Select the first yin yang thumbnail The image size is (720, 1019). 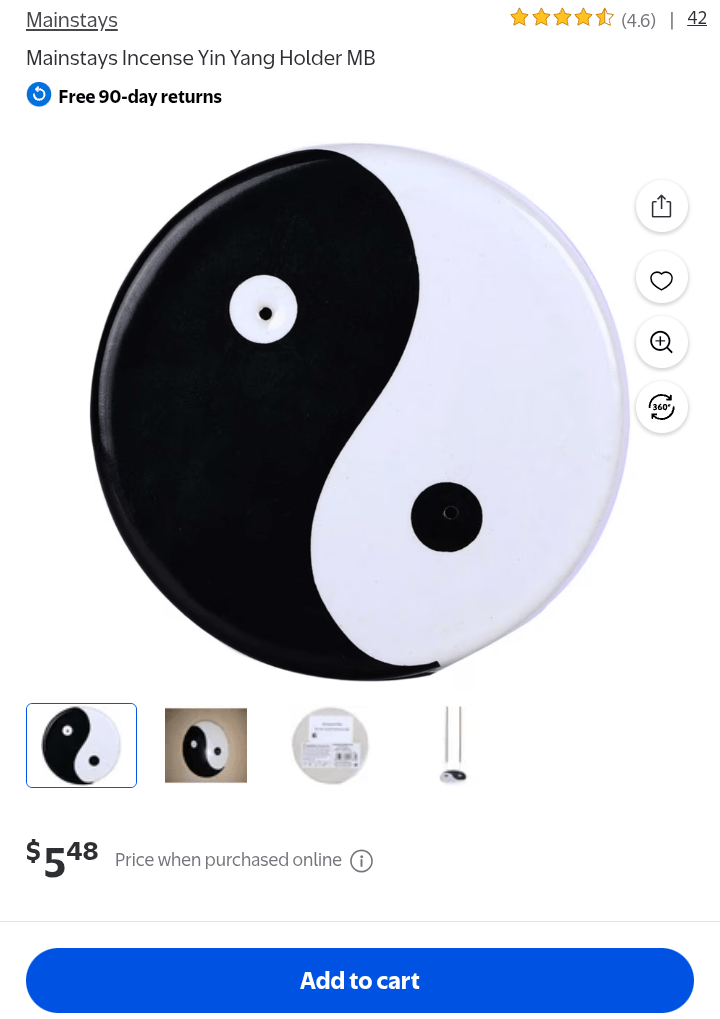coord(81,745)
